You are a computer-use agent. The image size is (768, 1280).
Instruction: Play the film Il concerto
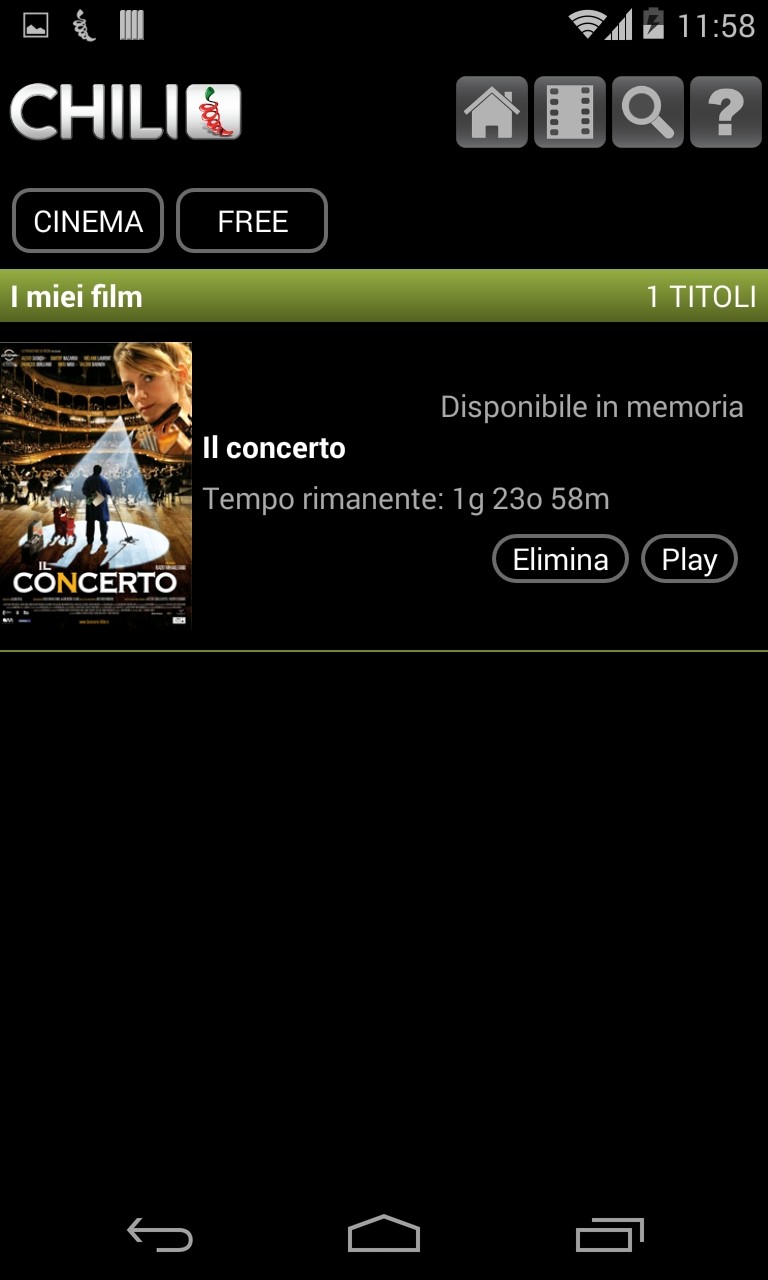pos(689,559)
